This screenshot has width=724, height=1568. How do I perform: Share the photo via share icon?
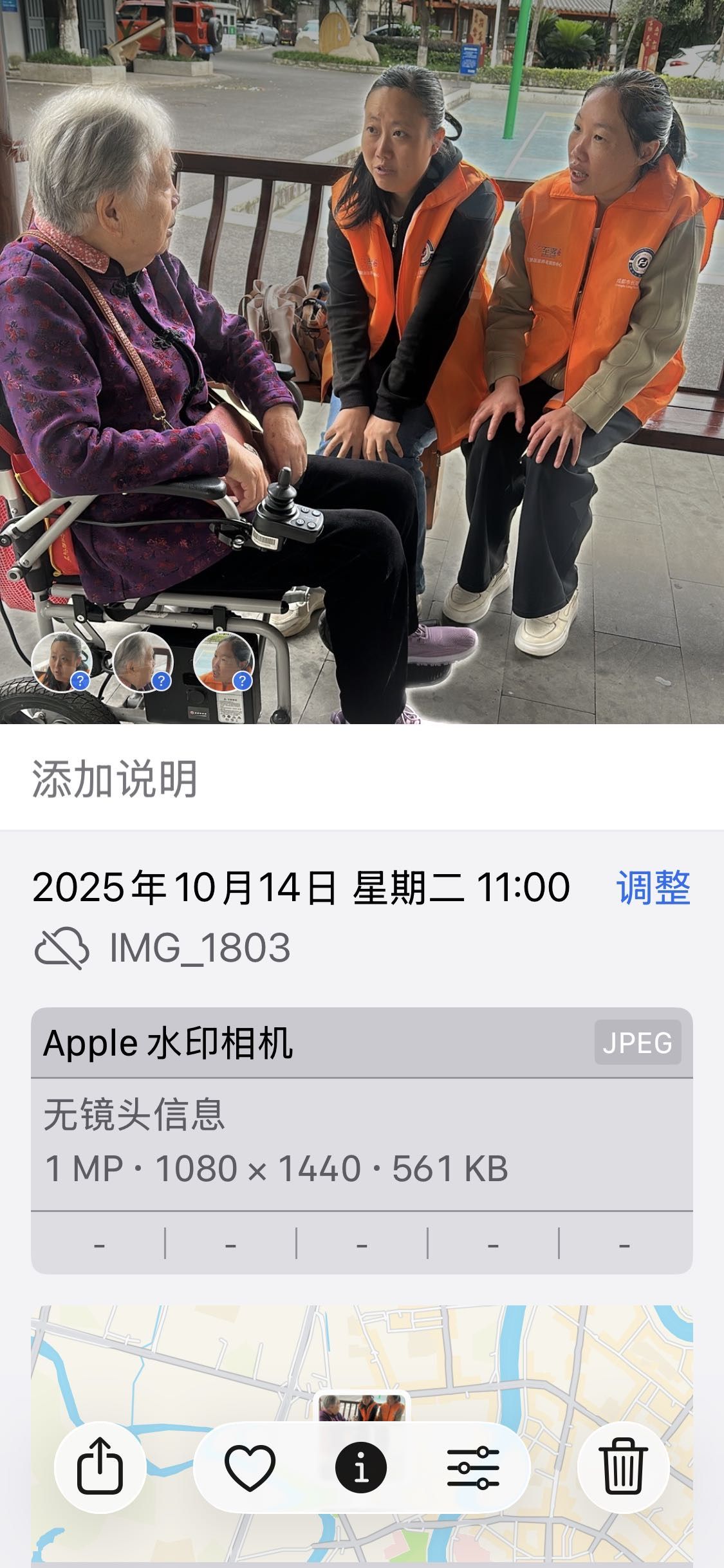point(100,1467)
